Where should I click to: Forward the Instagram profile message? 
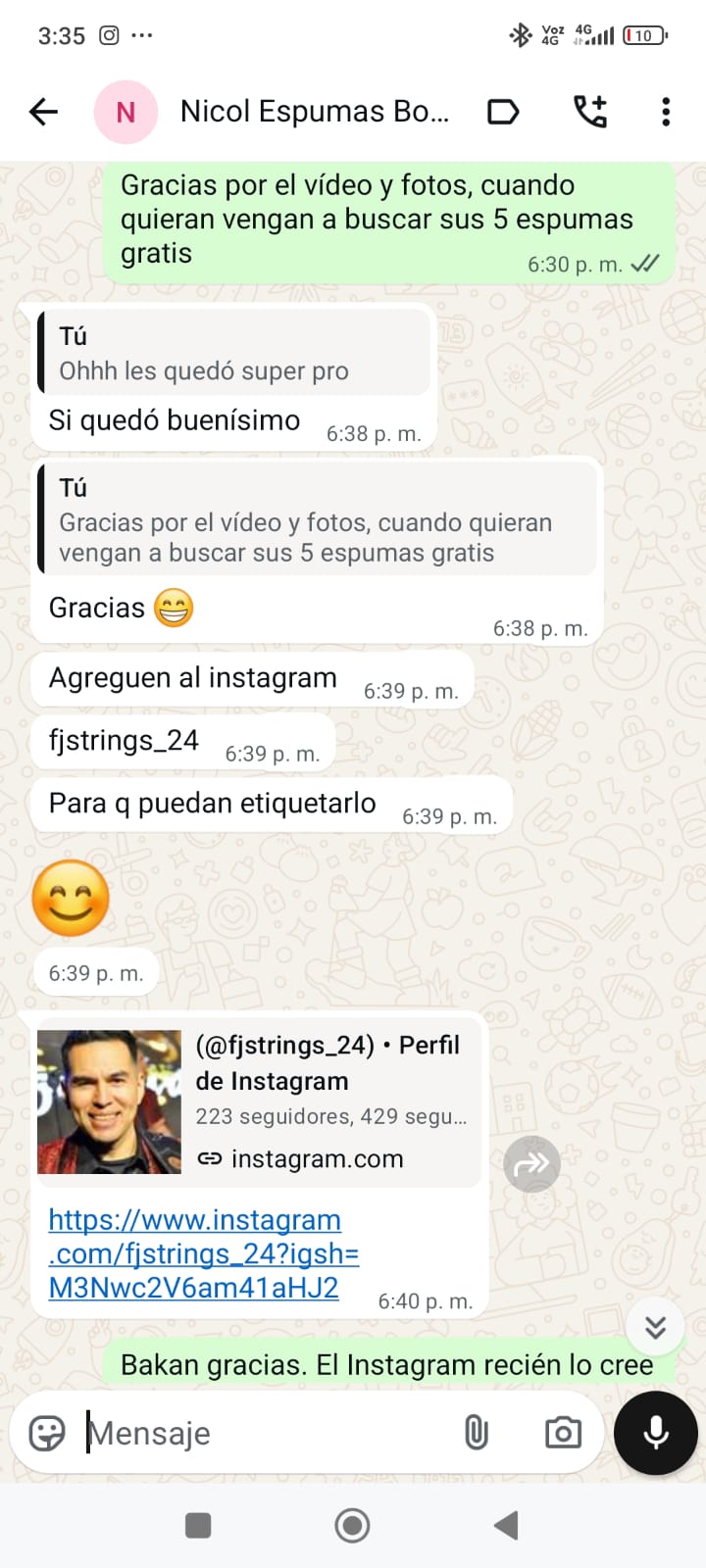531,1163
